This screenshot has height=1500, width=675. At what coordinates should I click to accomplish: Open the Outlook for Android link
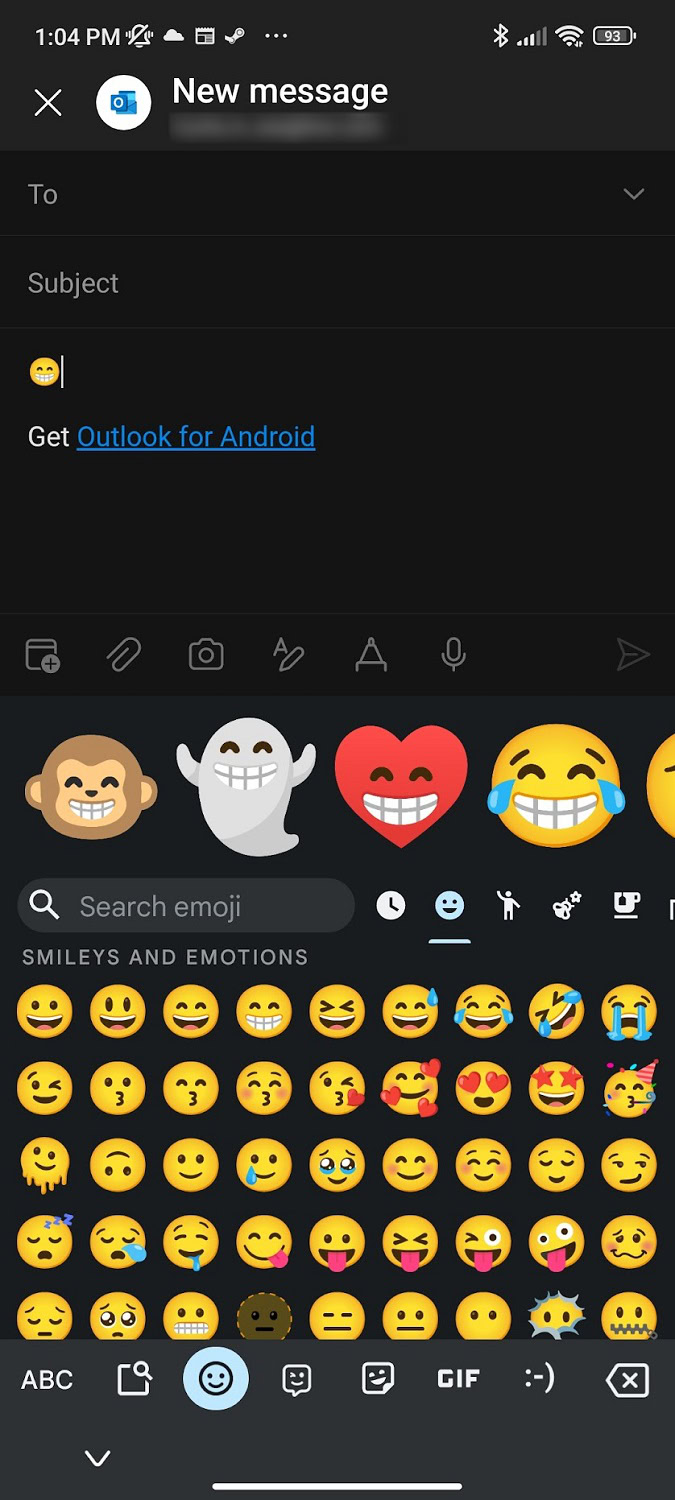(x=196, y=437)
